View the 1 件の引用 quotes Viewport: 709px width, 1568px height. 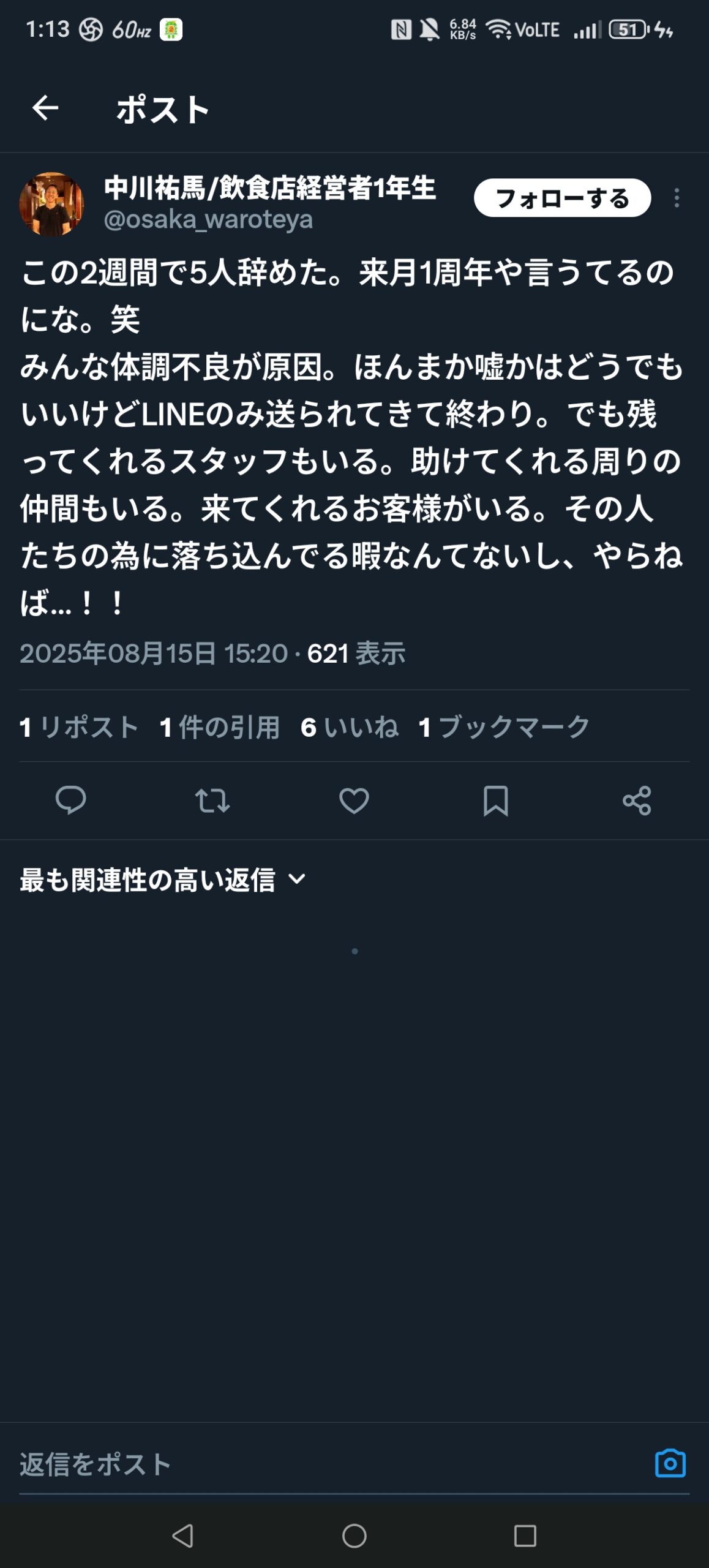220,727
